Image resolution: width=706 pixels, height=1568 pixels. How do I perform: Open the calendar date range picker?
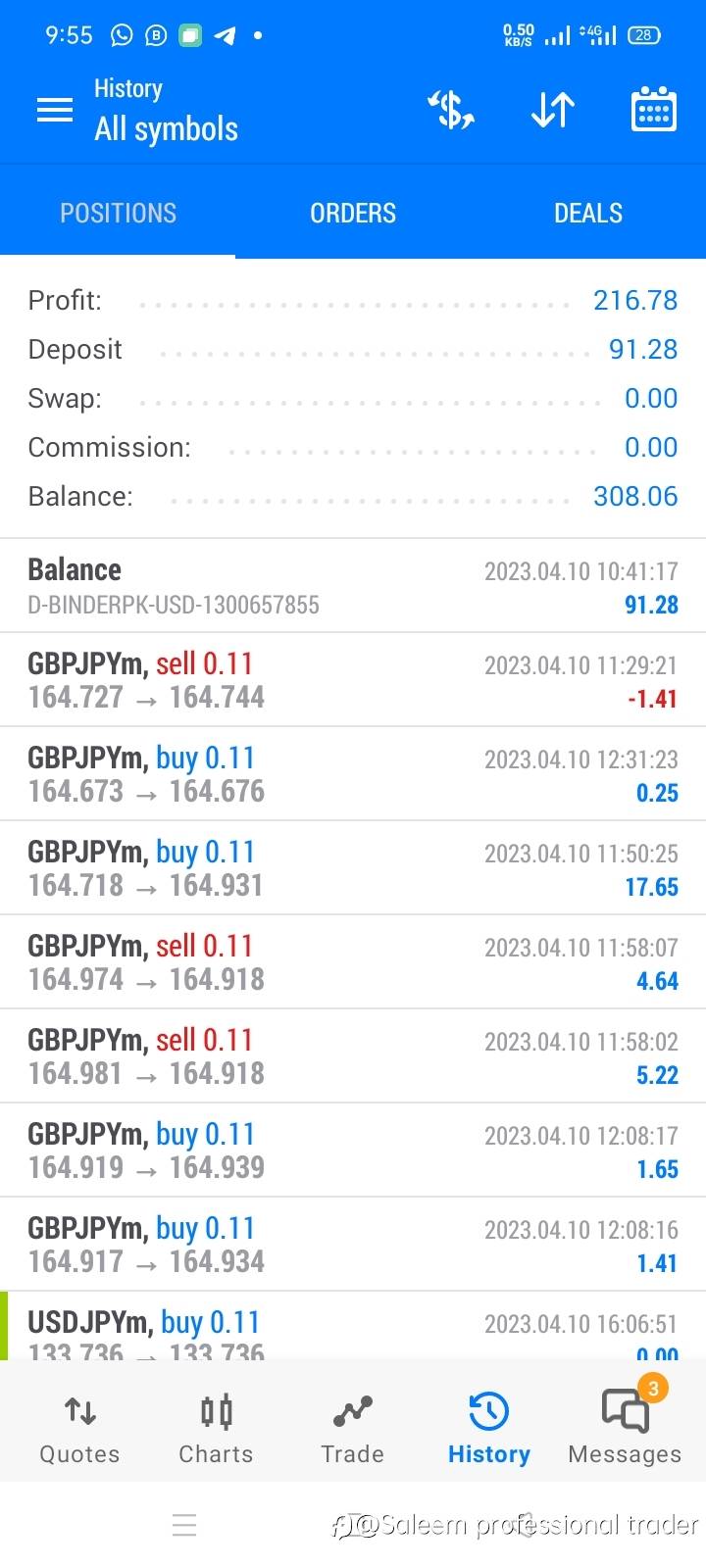click(653, 110)
